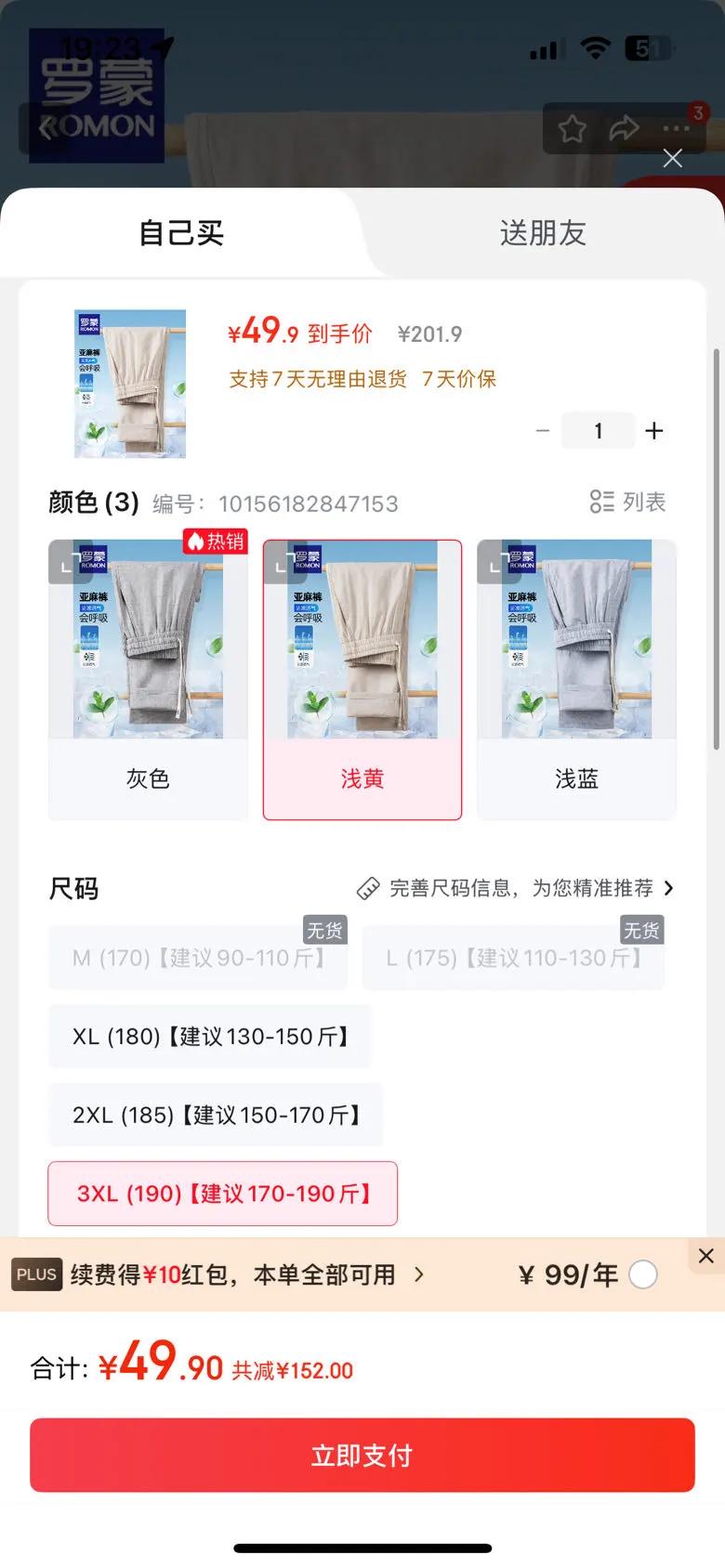Image resolution: width=725 pixels, height=1568 pixels.
Task: Choose the 浅蓝 color option
Action: click(576, 679)
